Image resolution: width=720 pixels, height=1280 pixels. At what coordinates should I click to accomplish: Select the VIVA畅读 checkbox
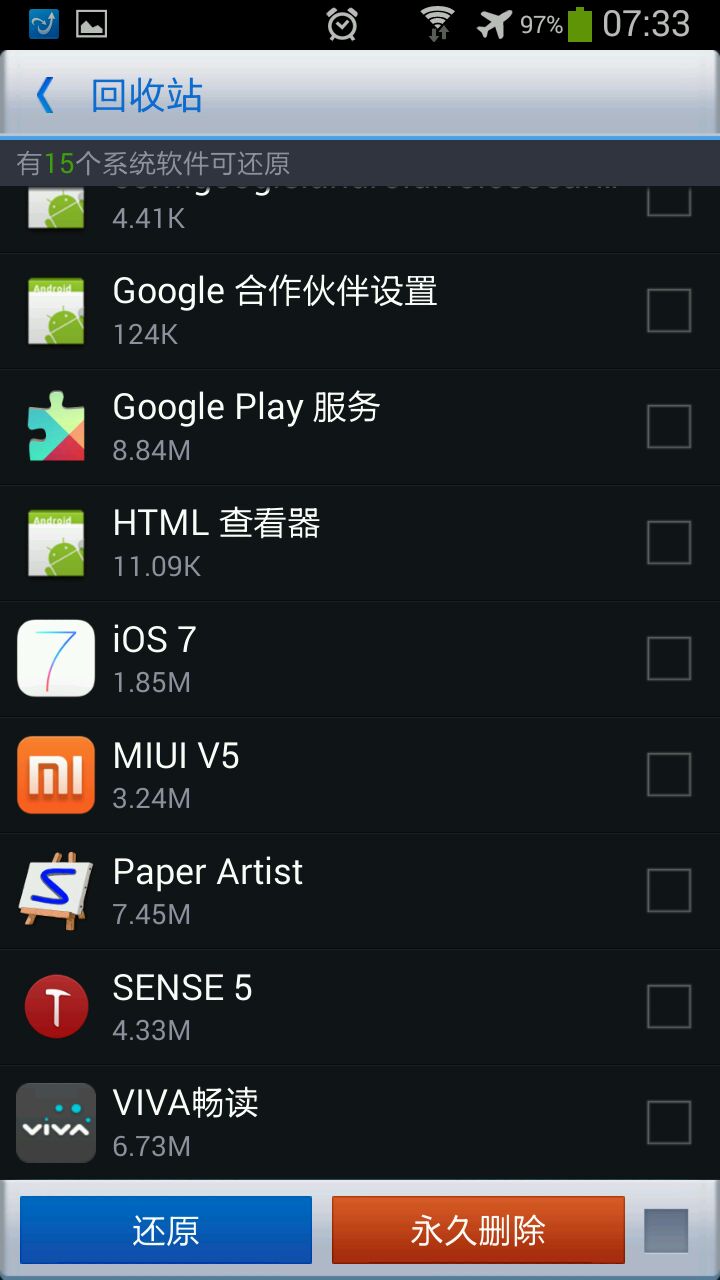tap(669, 1122)
